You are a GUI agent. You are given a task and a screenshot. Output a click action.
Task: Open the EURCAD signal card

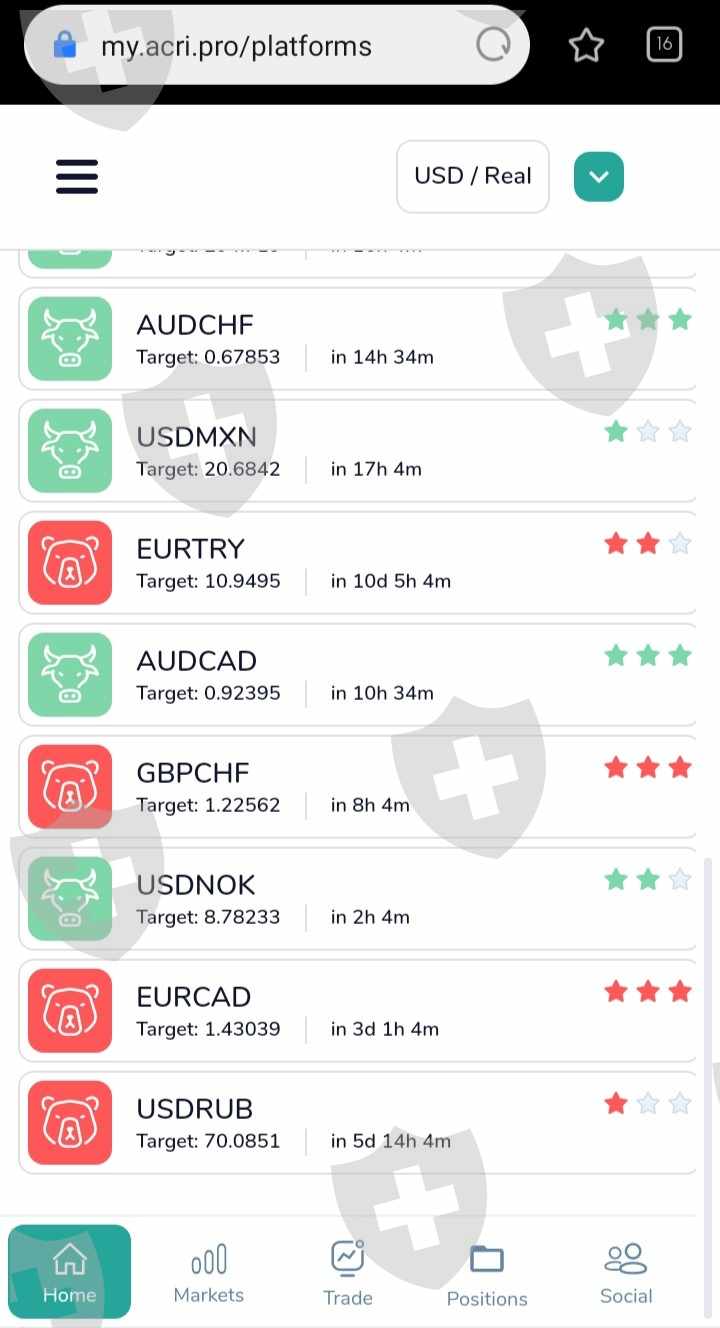click(x=358, y=1011)
